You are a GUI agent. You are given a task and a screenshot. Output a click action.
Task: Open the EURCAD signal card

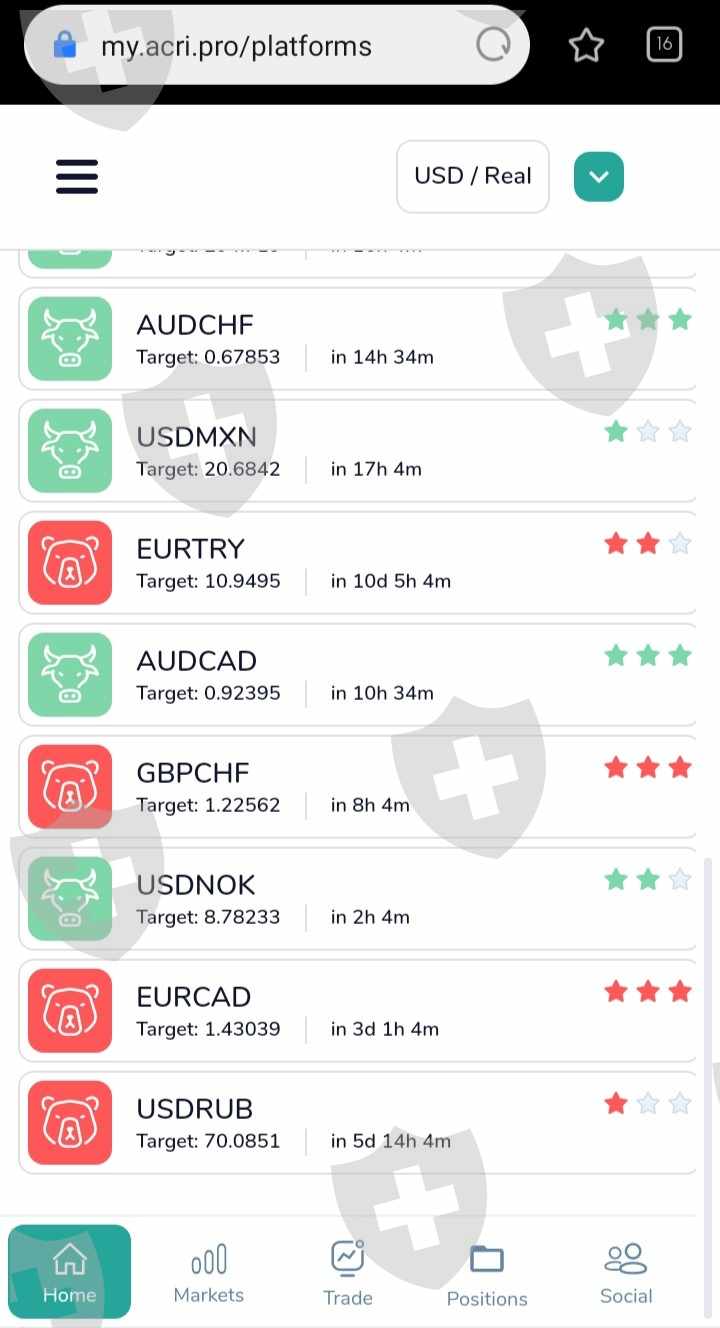click(x=358, y=1011)
